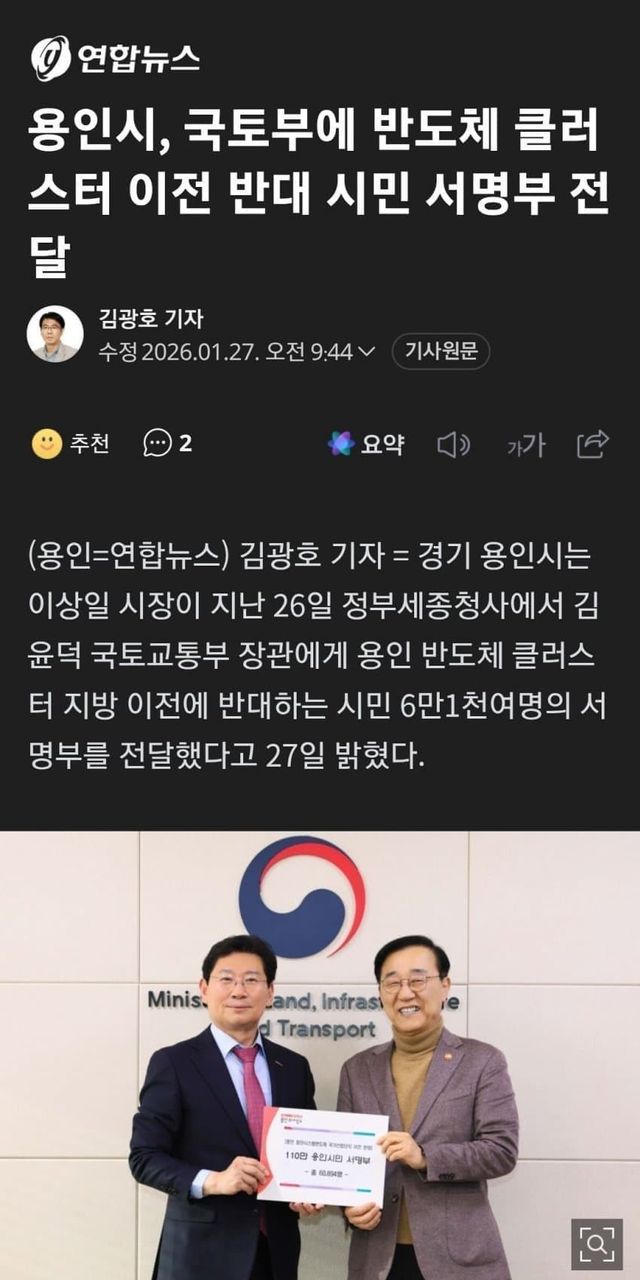The width and height of the screenshot is (640, 1280).
Task: Enlarge the photo with magnifier icon
Action: 597,1244
